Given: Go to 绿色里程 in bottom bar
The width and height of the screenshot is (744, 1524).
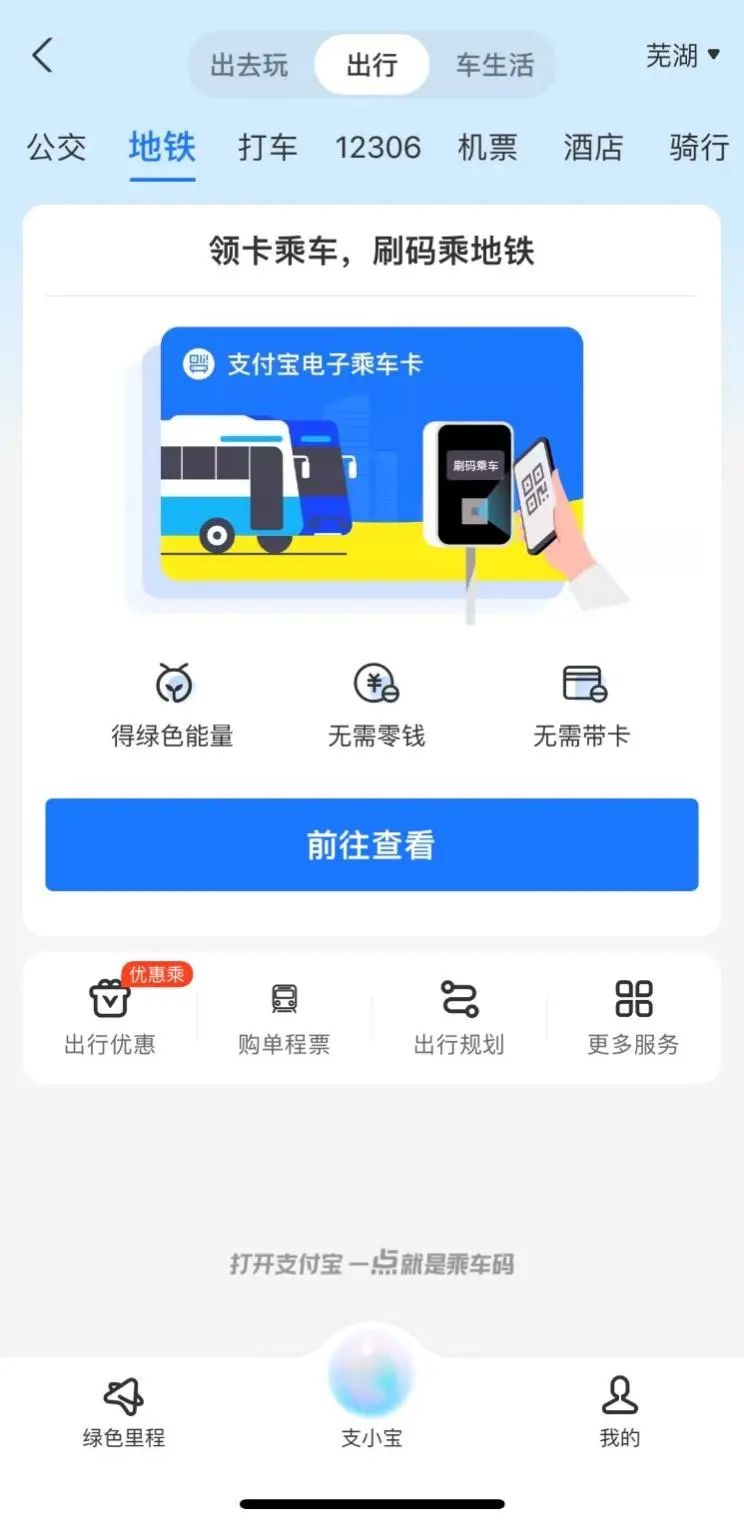Looking at the screenshot, I should [124, 1411].
